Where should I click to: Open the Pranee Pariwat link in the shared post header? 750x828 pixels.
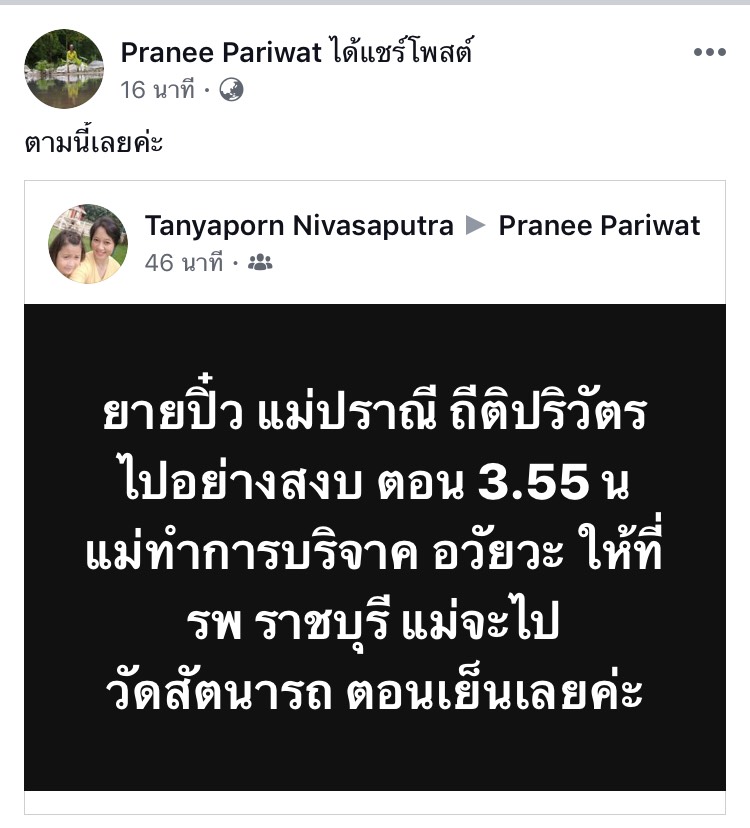click(x=599, y=225)
